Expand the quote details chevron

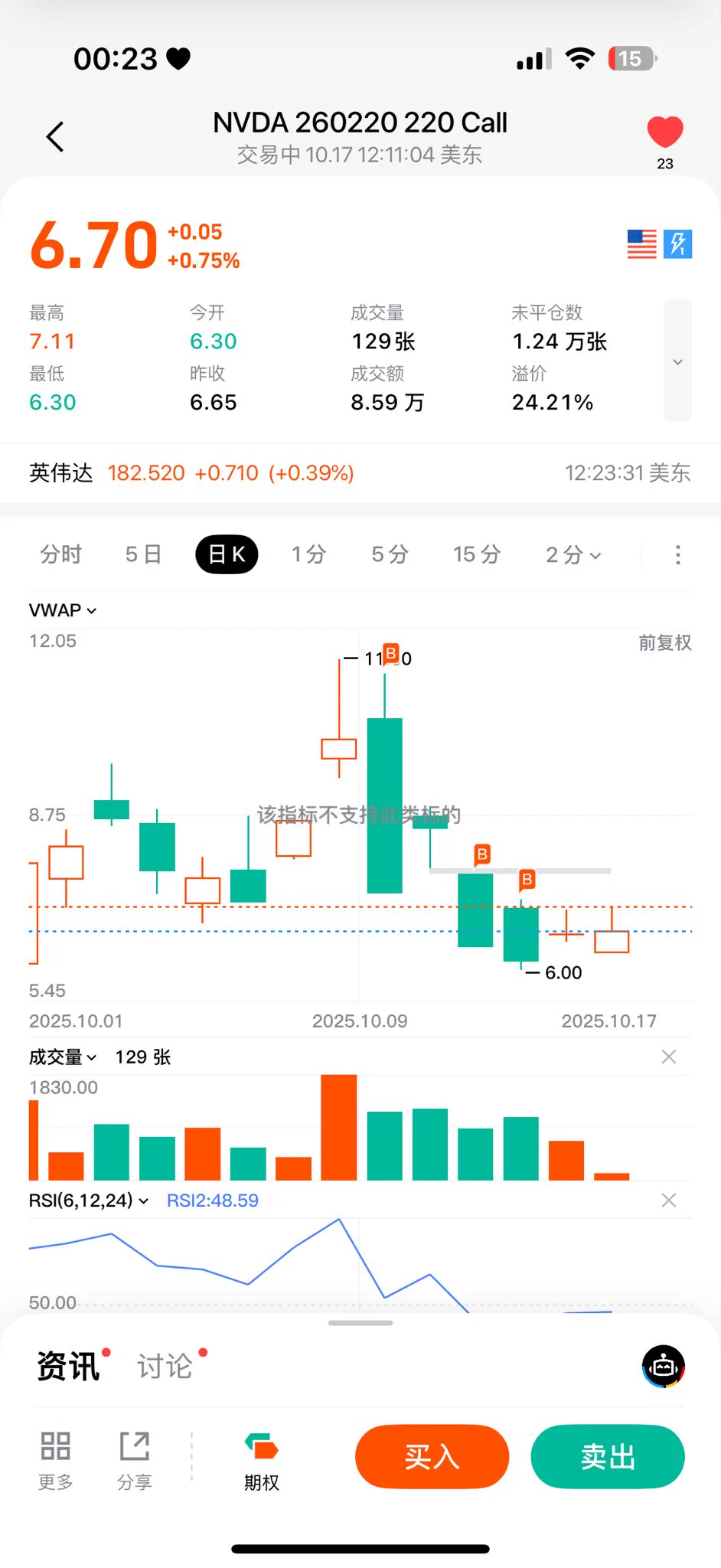tap(677, 361)
